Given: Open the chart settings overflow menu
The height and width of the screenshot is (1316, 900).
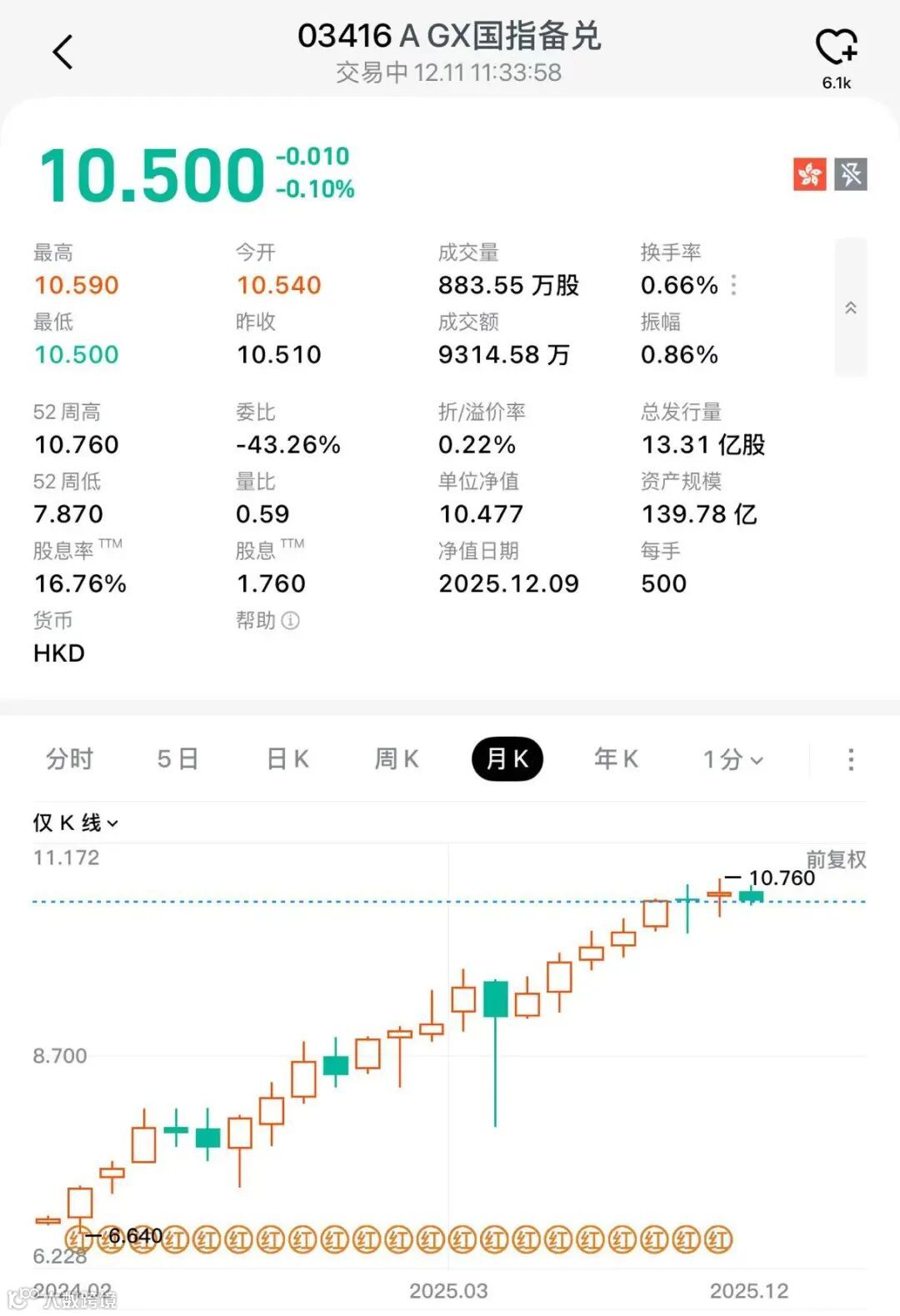Looking at the screenshot, I should click(850, 759).
